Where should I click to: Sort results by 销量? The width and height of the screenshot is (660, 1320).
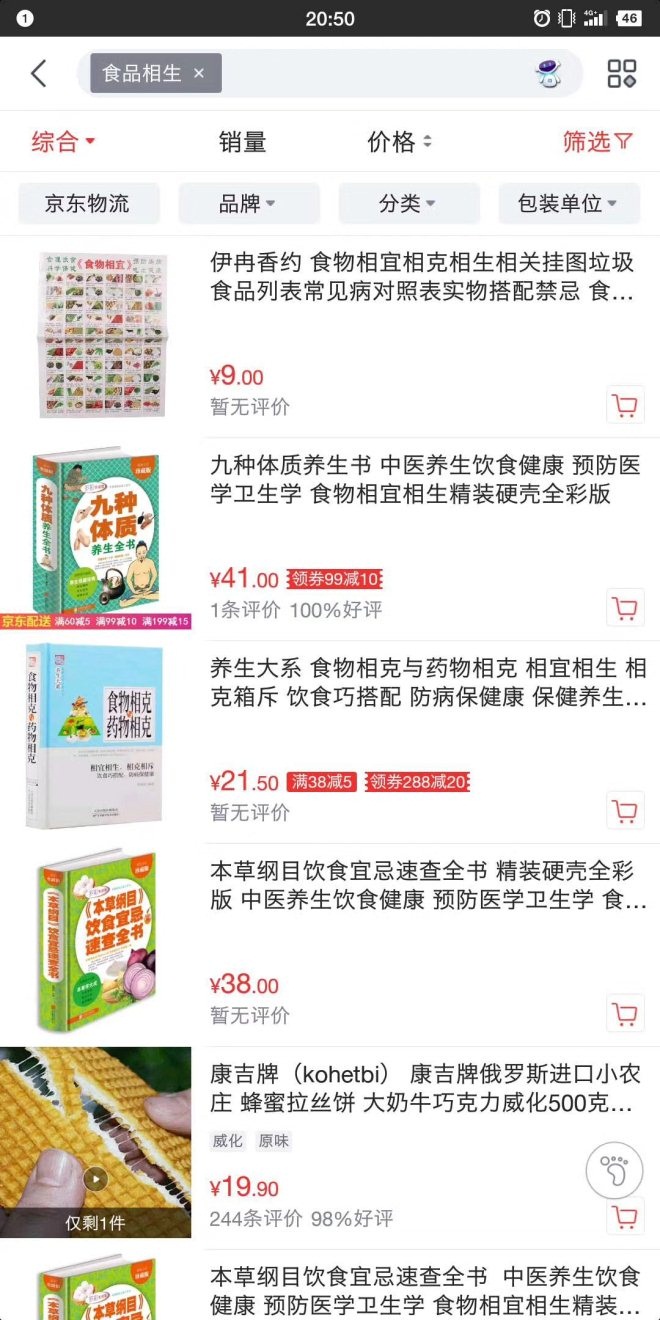[242, 142]
